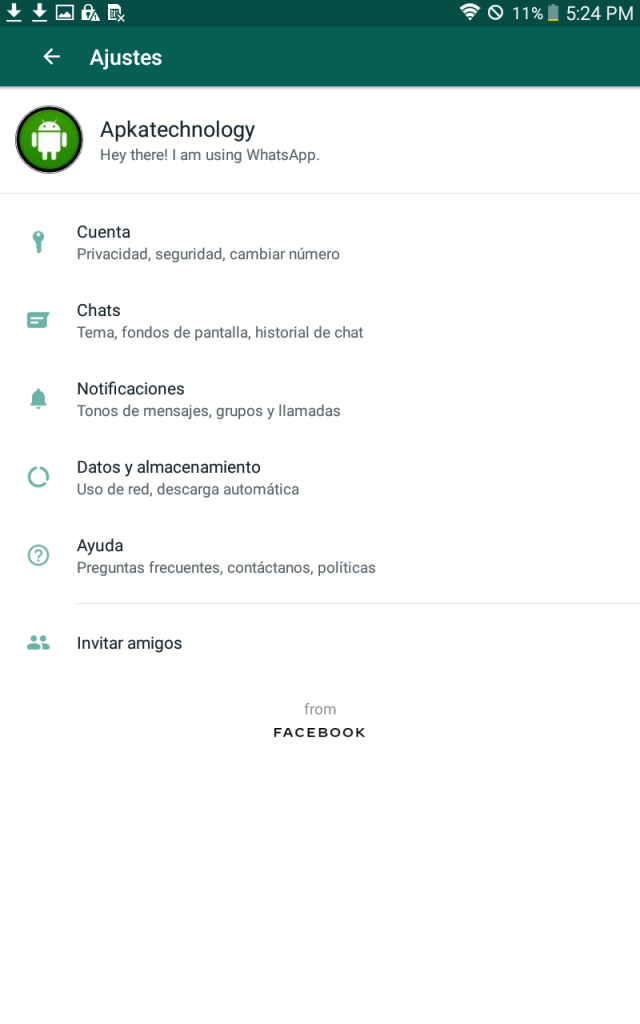Image resolution: width=640 pixels, height=1024 pixels.
Task: Open the Ayuda section
Action: [320, 556]
